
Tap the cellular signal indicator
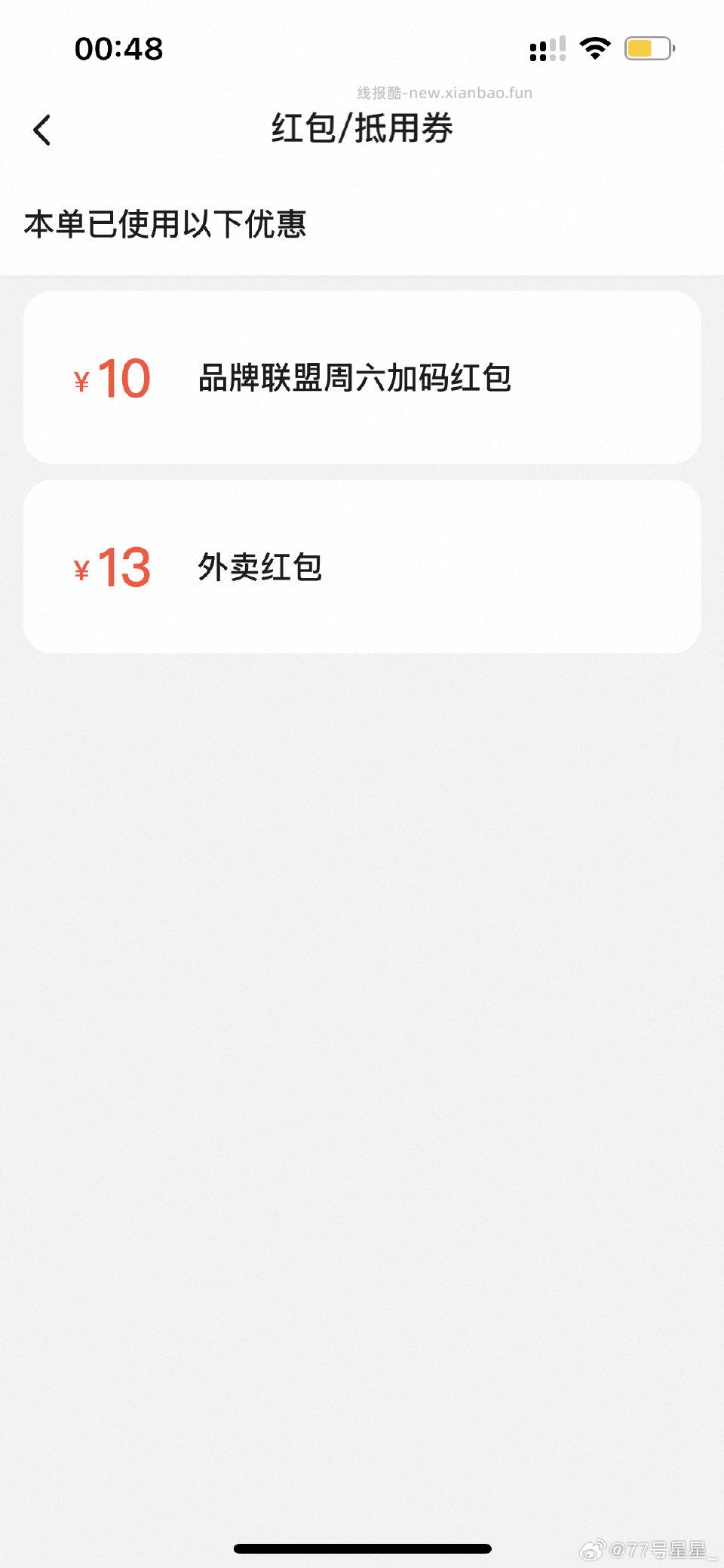[548, 48]
